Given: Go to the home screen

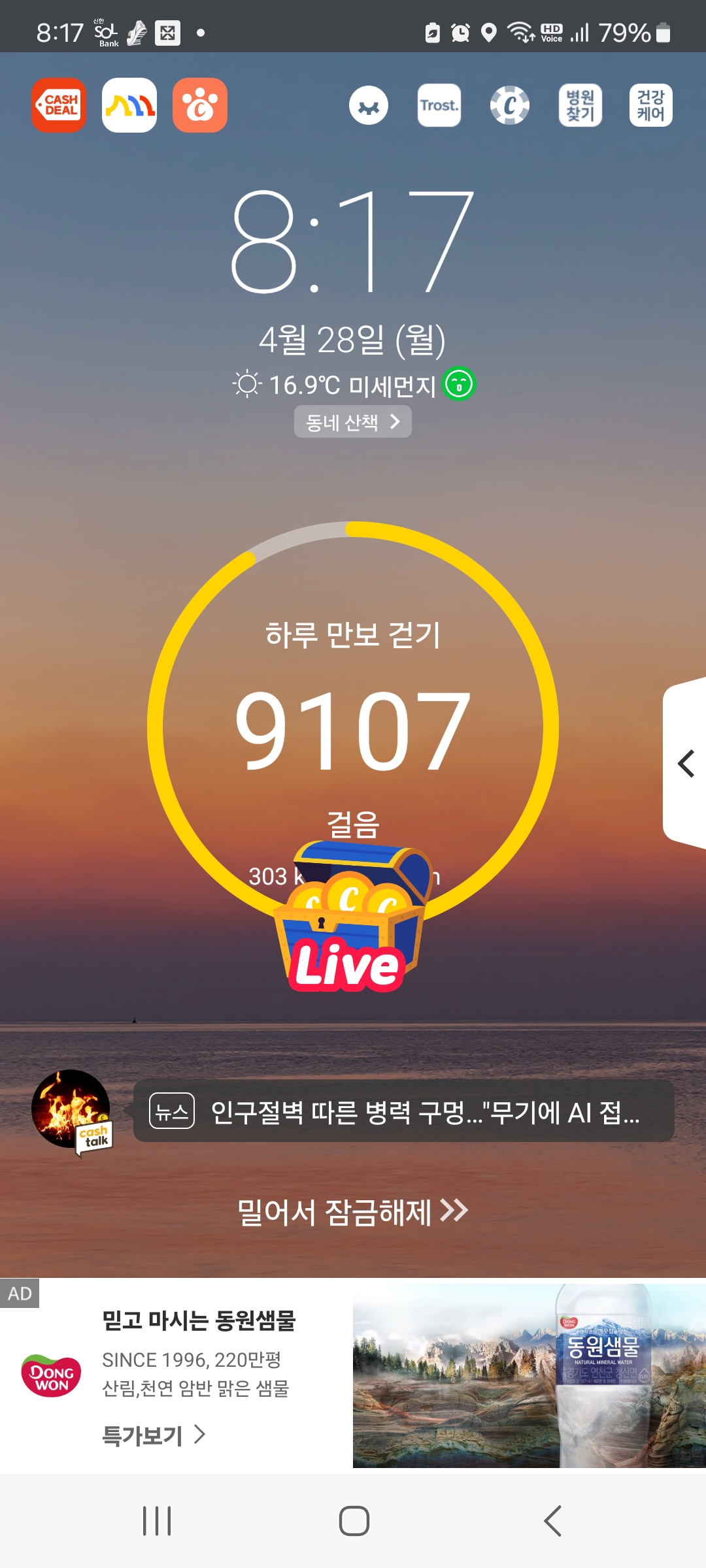Looking at the screenshot, I should [x=354, y=1521].
